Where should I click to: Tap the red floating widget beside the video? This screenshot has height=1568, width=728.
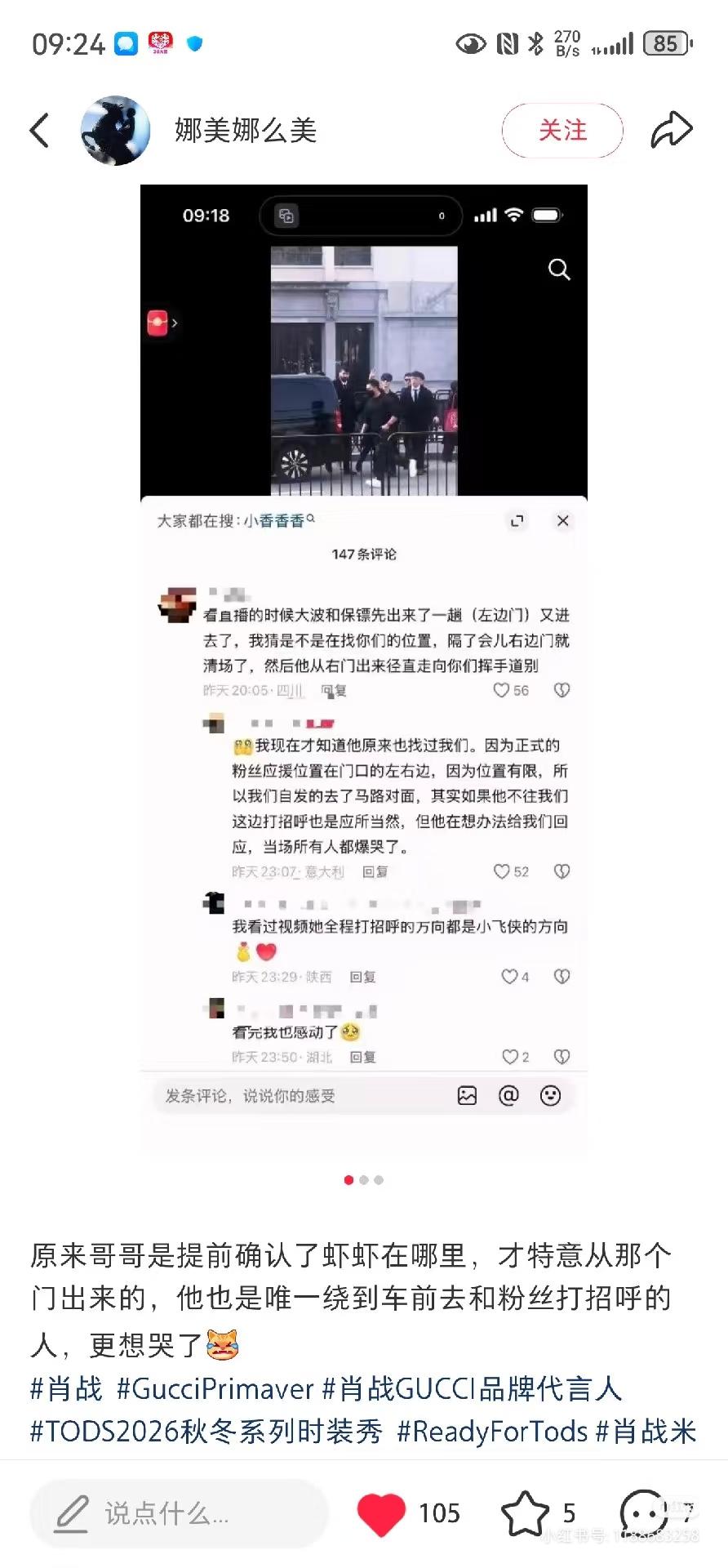[160, 321]
